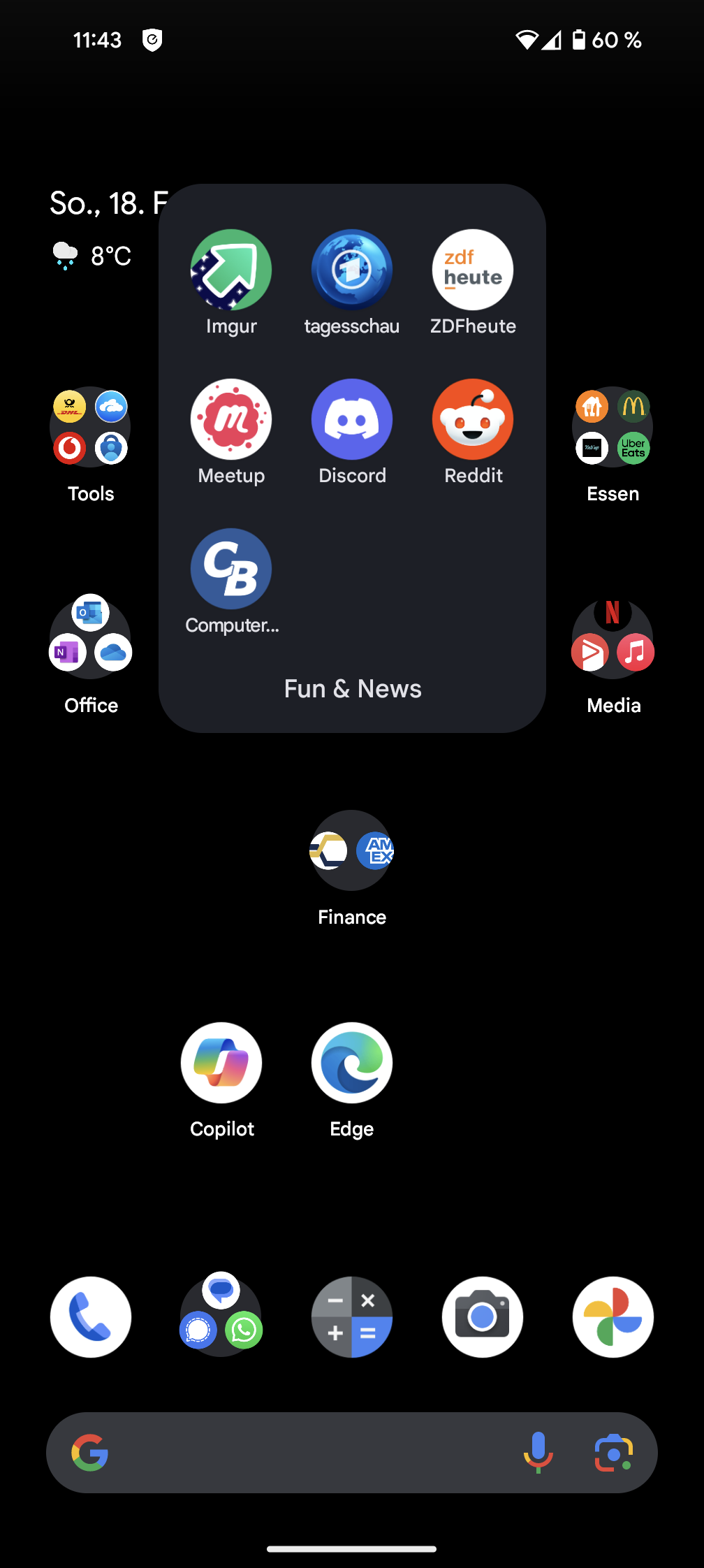Launch the tagesschau app
This screenshot has width=704, height=1568.
point(352,270)
